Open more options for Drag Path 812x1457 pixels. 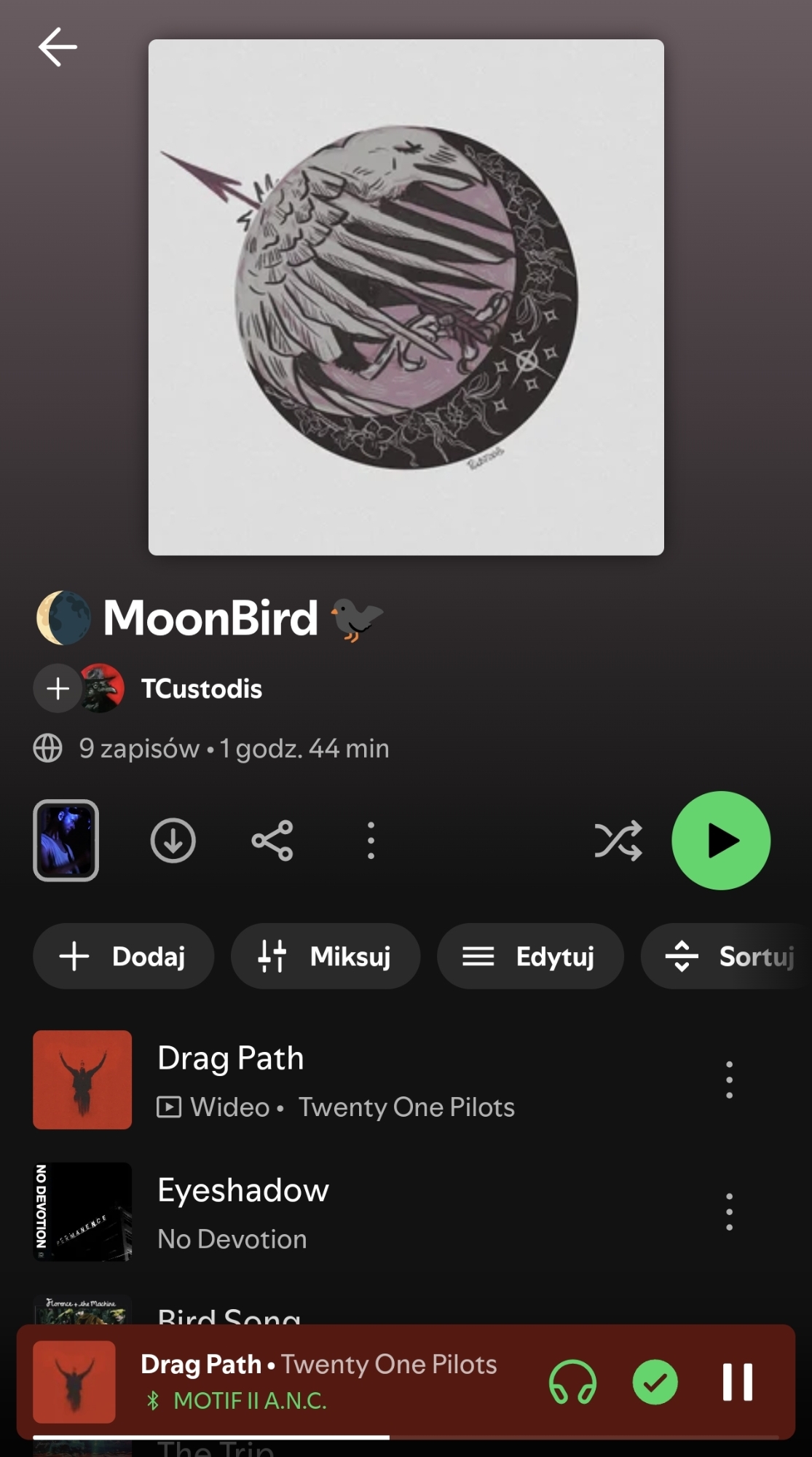click(x=729, y=1080)
